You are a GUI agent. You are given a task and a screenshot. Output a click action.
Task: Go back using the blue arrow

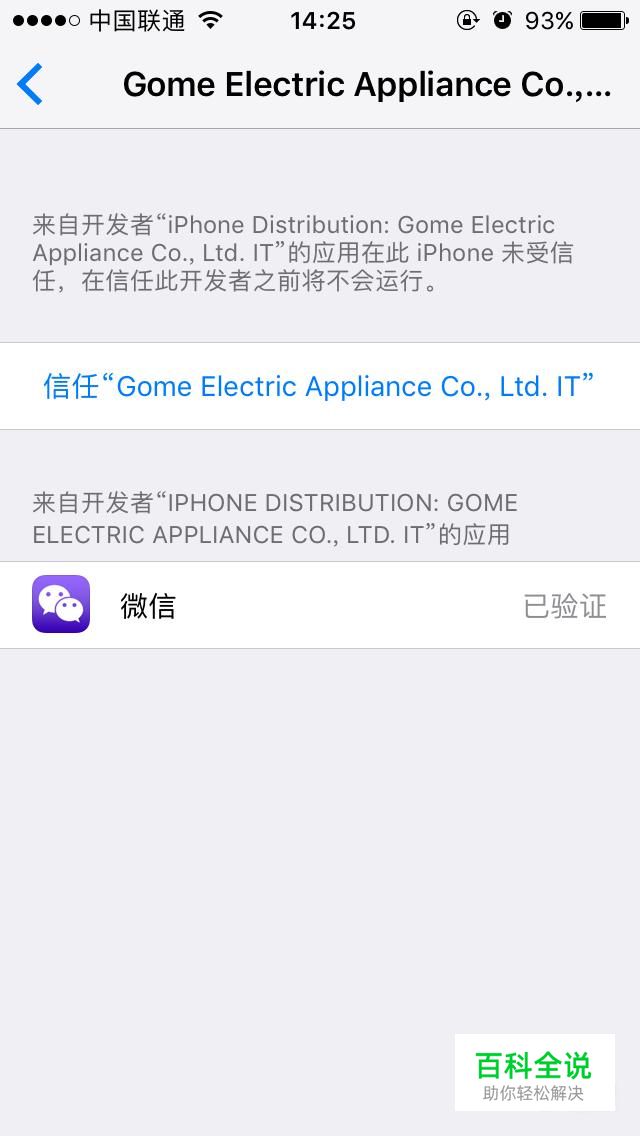[x=30, y=84]
